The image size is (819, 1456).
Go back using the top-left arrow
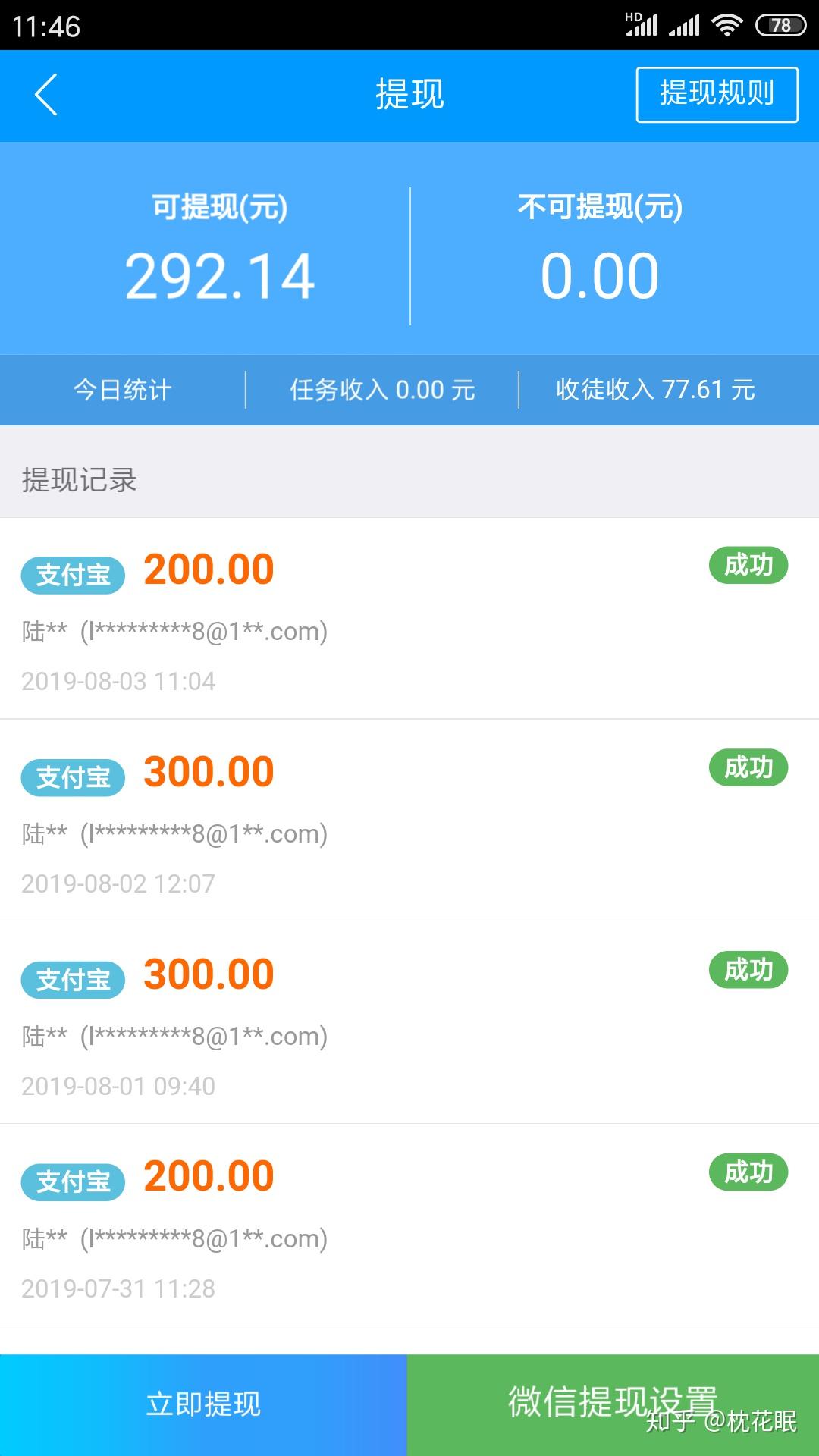coord(46,95)
